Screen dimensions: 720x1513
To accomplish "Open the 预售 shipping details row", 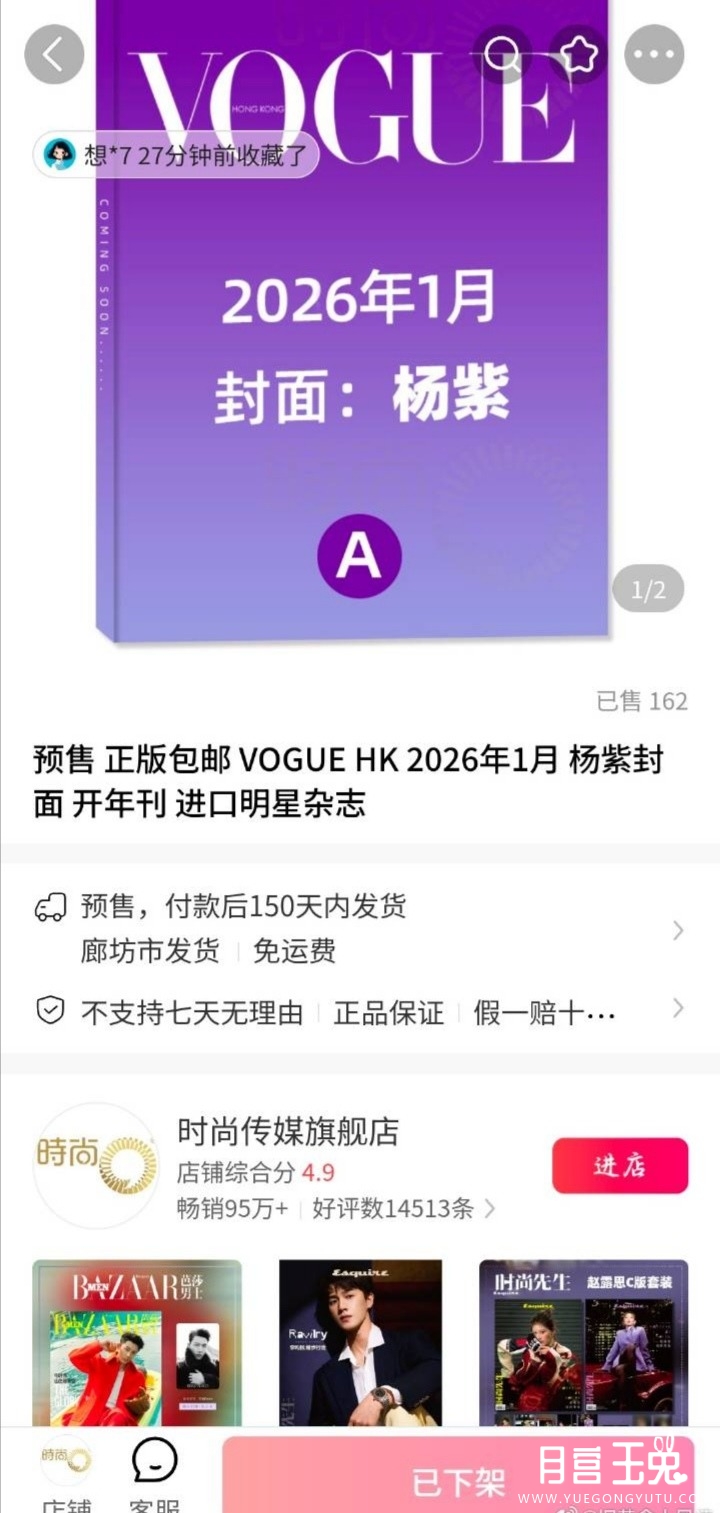I will (360, 929).
